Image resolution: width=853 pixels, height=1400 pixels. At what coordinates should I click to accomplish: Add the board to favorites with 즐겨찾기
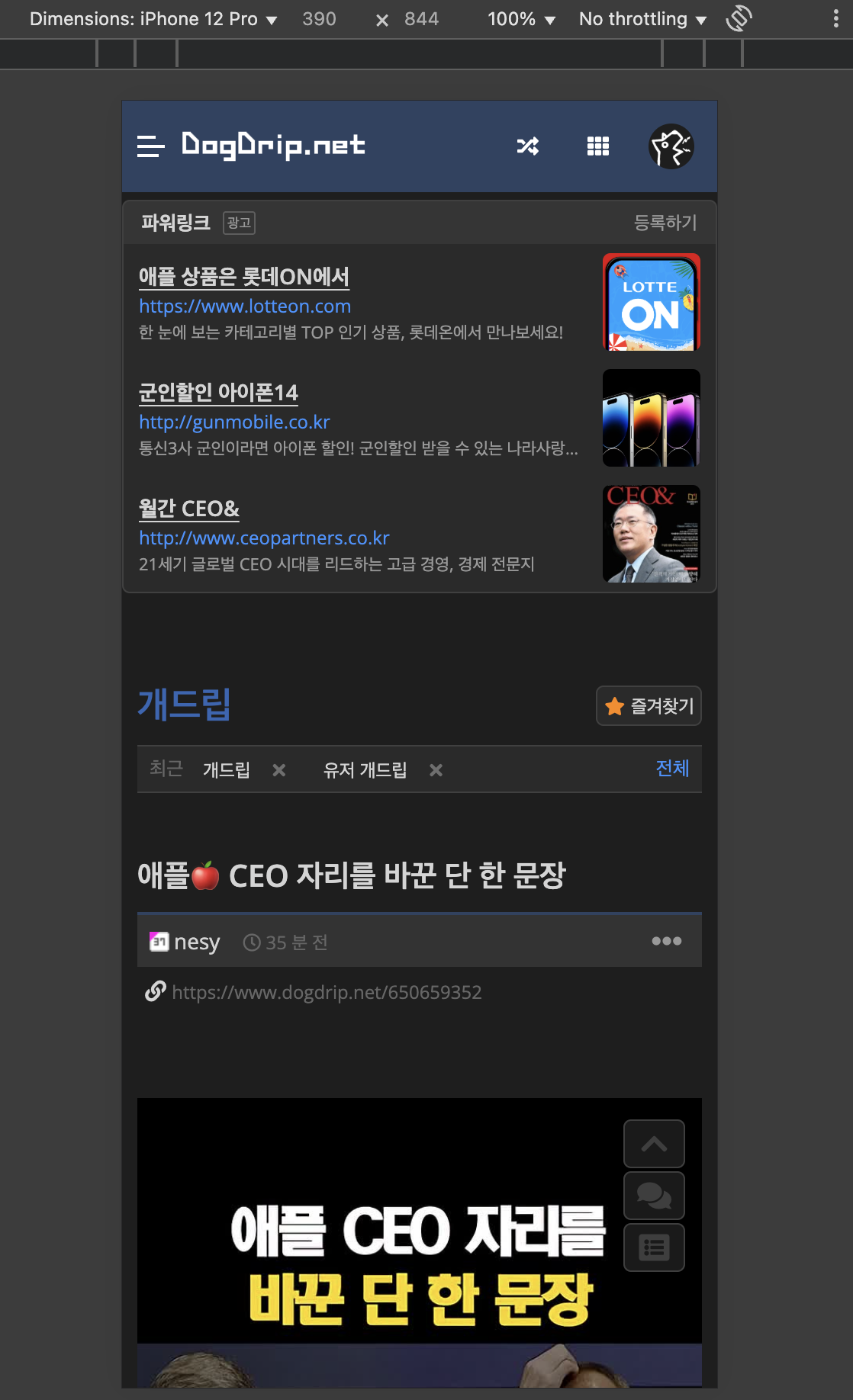[x=649, y=706]
